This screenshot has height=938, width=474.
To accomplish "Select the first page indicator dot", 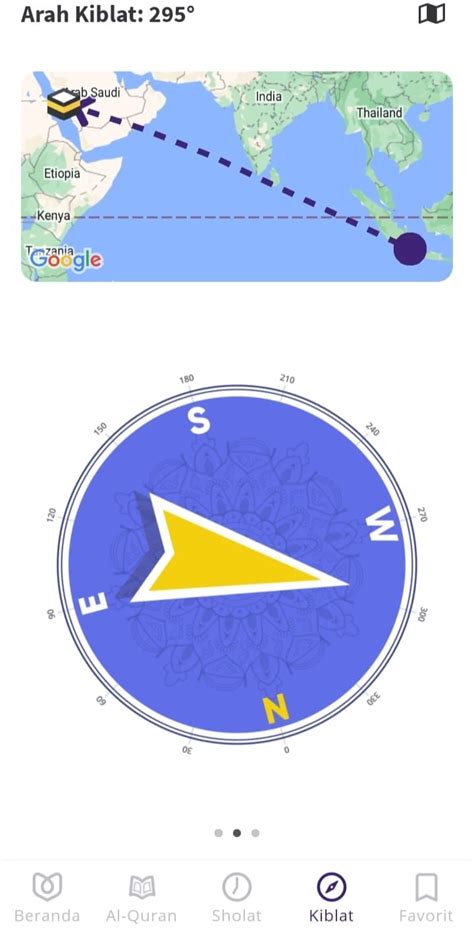I will (218, 833).
